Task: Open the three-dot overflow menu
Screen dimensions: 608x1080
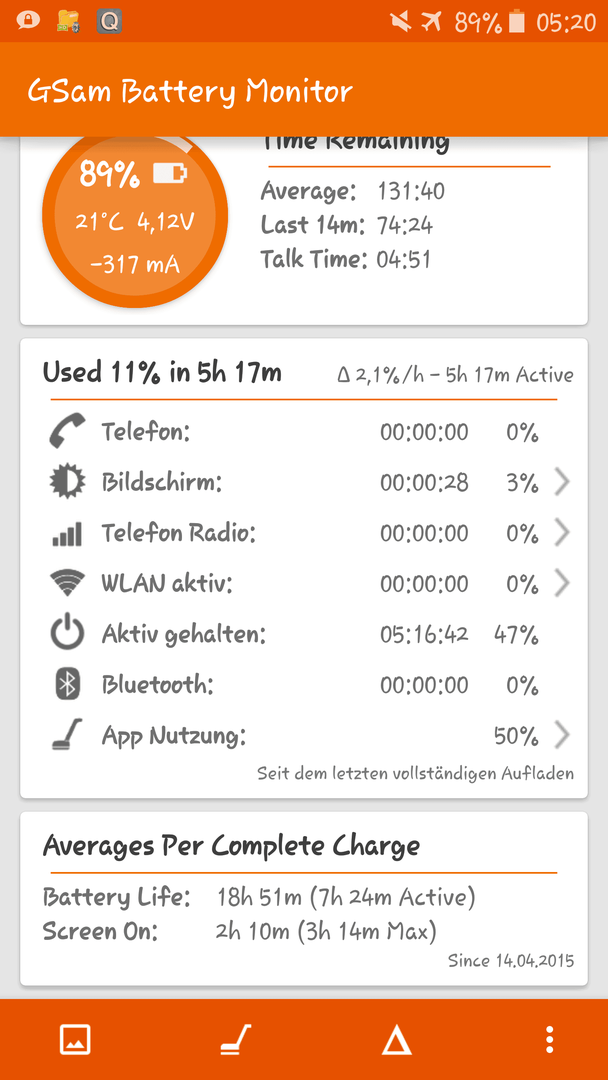Action: (x=549, y=1039)
